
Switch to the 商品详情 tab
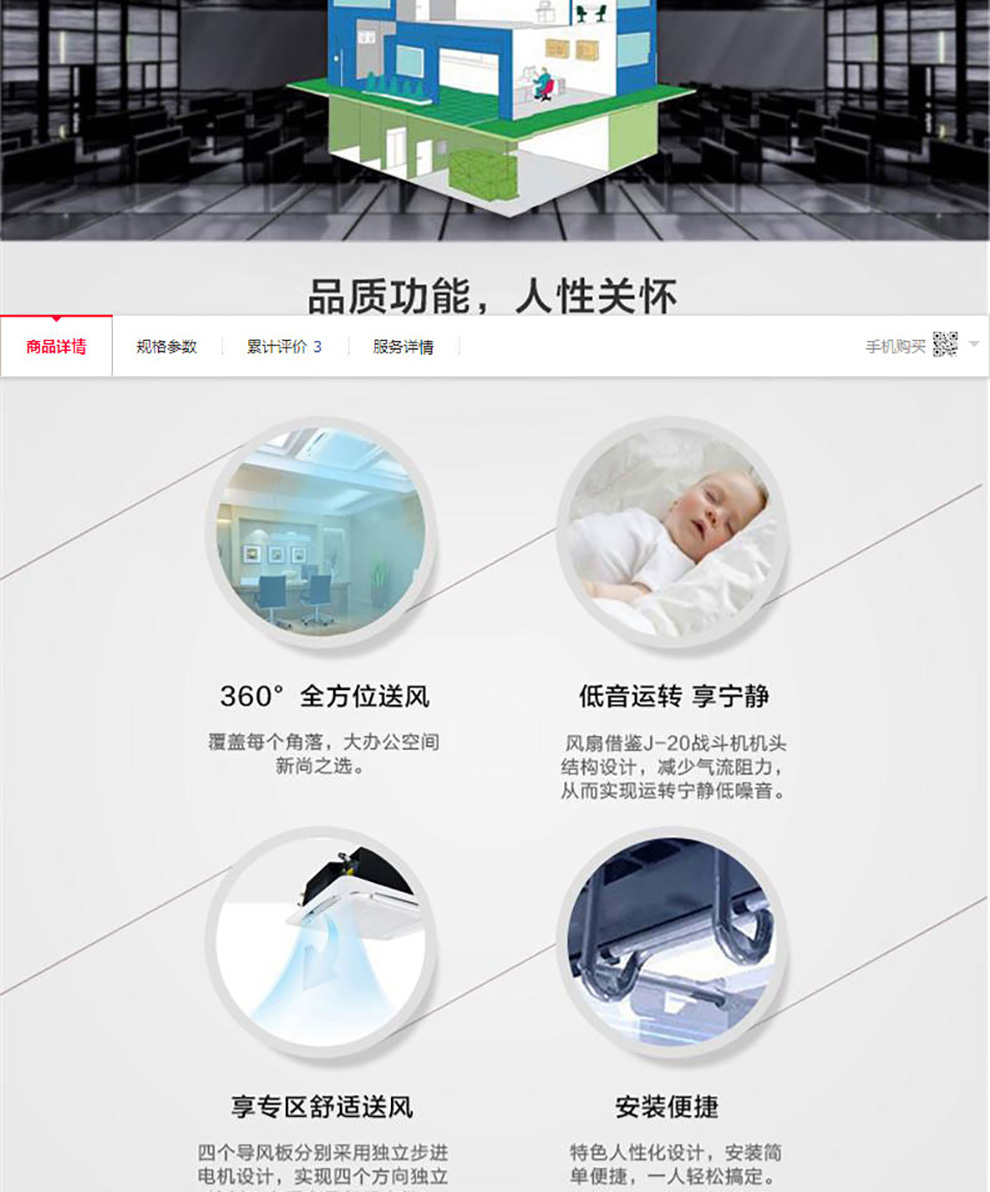(56, 347)
